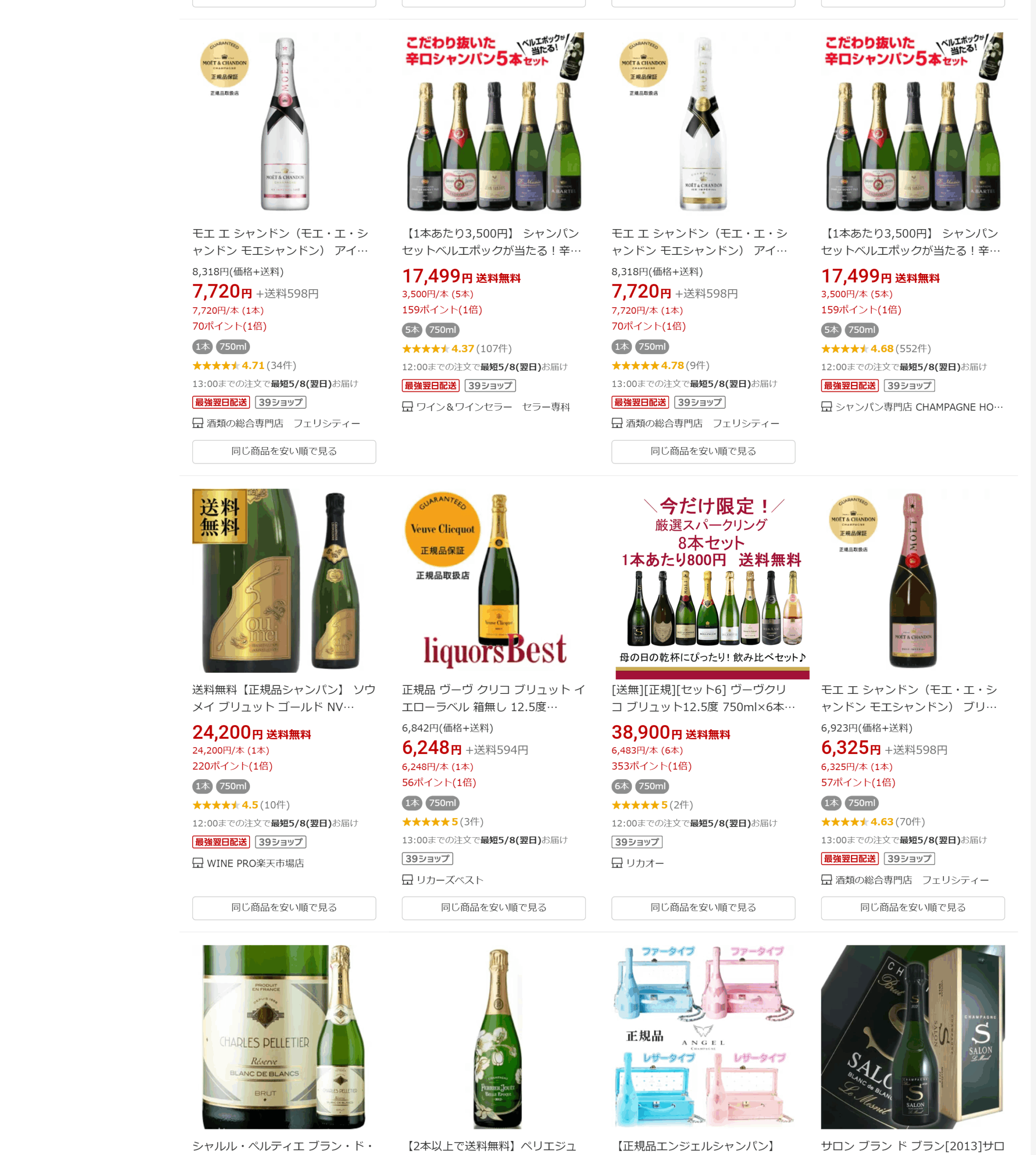
Task: Visit the WINE PRO楽天市場店 shop
Action: tap(255, 863)
